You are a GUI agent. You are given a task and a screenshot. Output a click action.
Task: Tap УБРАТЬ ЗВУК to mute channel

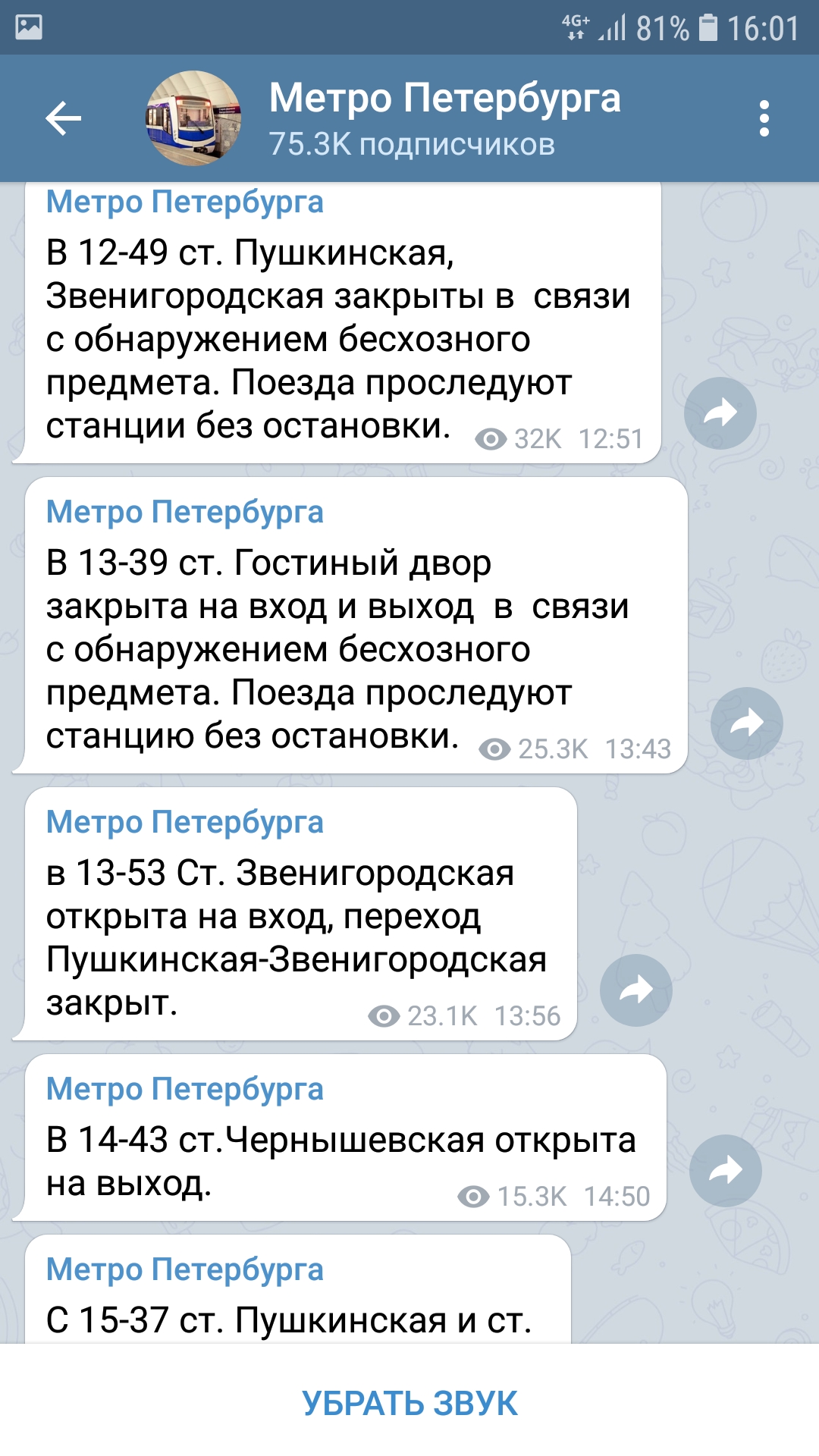pos(409,1403)
